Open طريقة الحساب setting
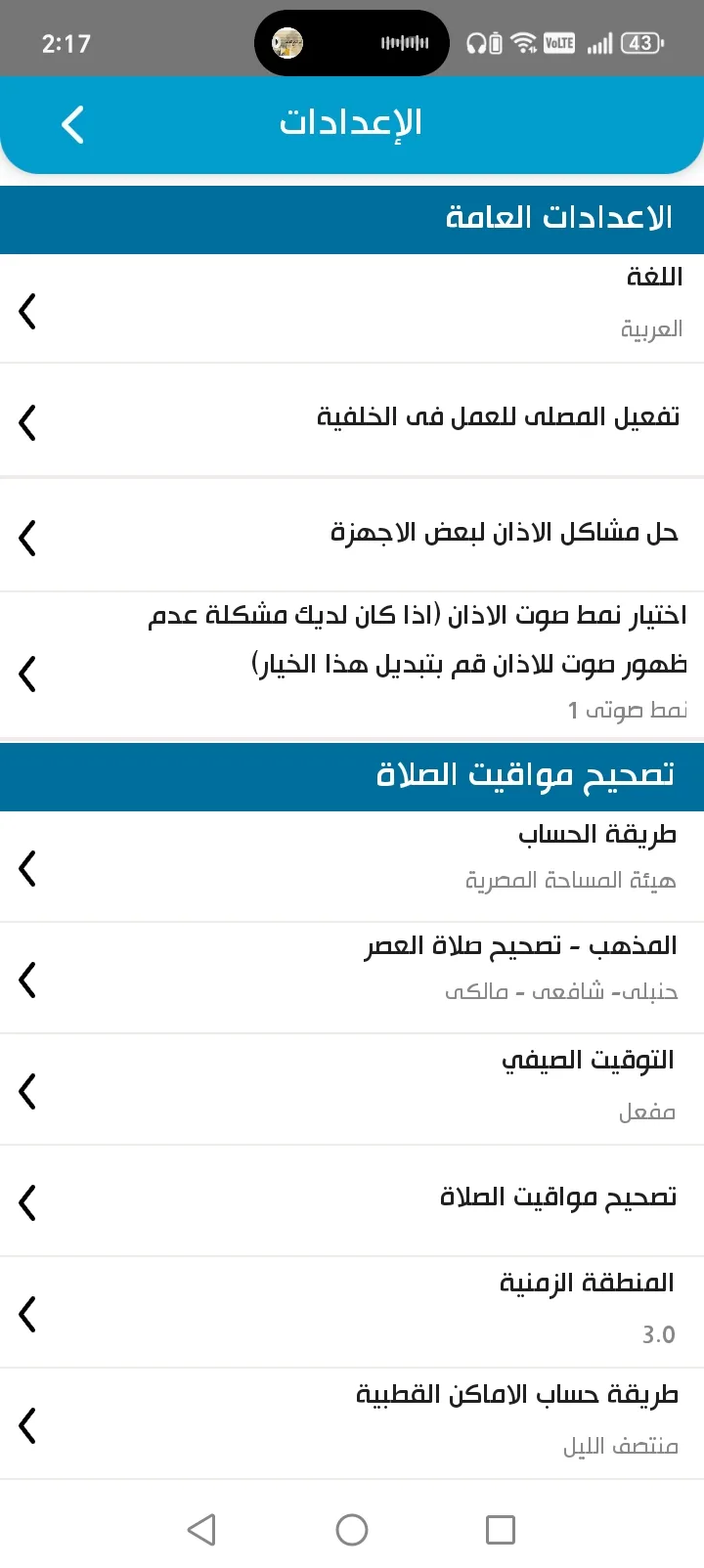The height and width of the screenshot is (1568, 704). (352, 866)
